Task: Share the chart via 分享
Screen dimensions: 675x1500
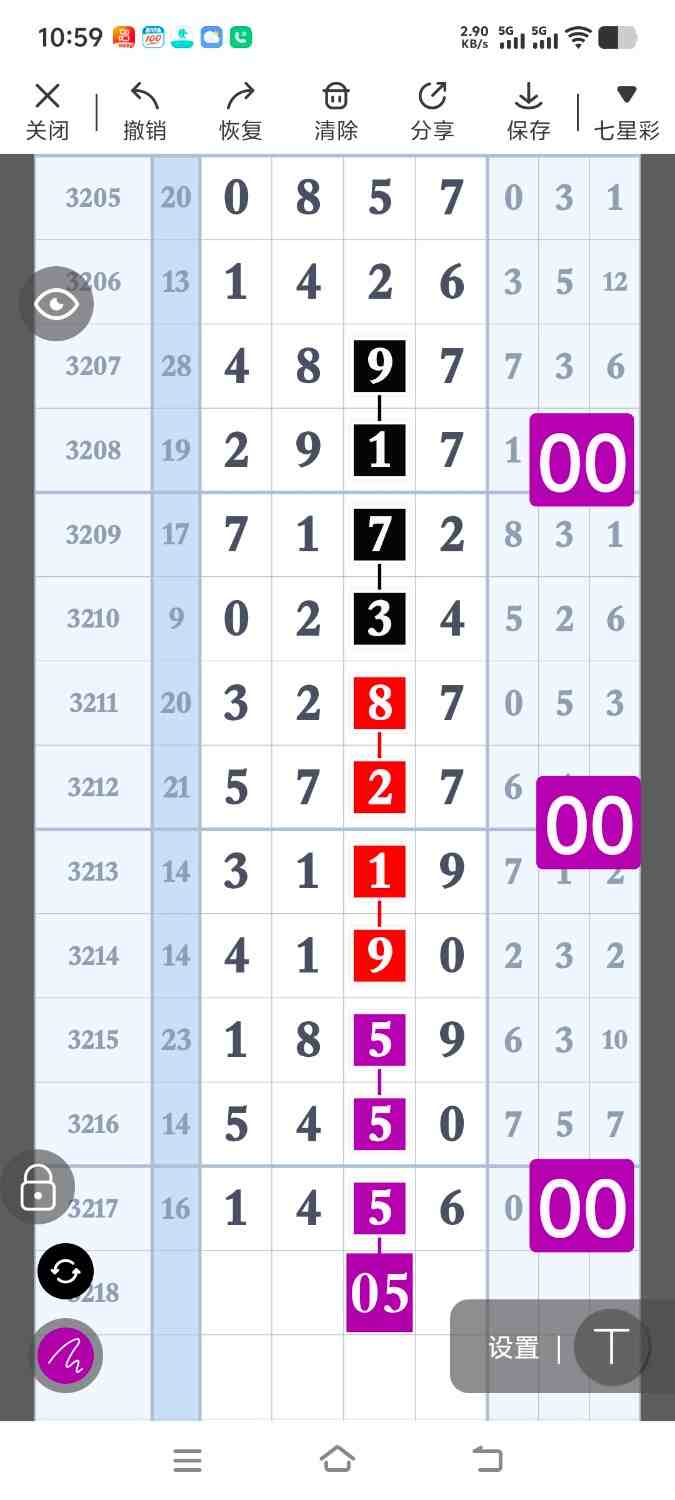Action: coord(432,111)
